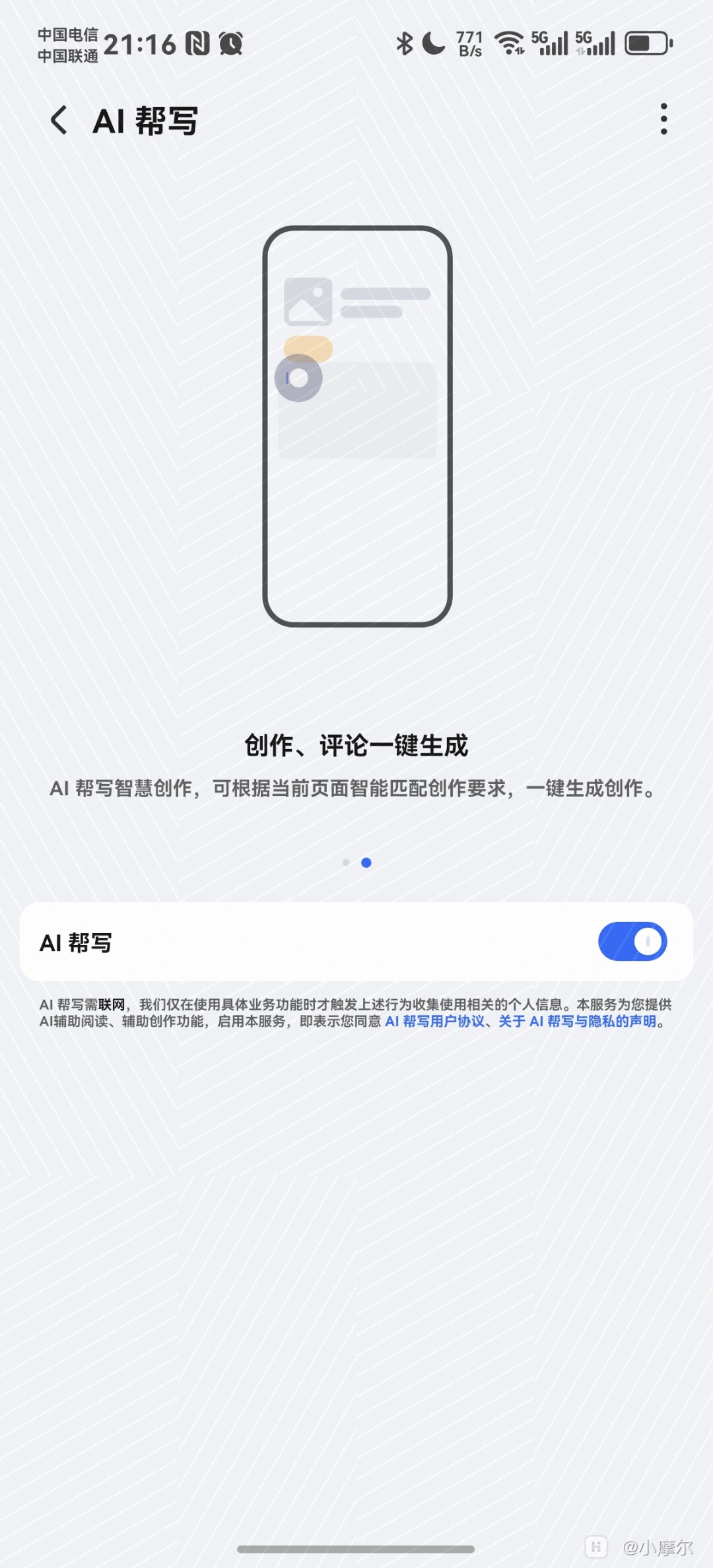This screenshot has width=713, height=1568.
Task: Turn off the AI 帮写 switch
Action: [x=632, y=942]
